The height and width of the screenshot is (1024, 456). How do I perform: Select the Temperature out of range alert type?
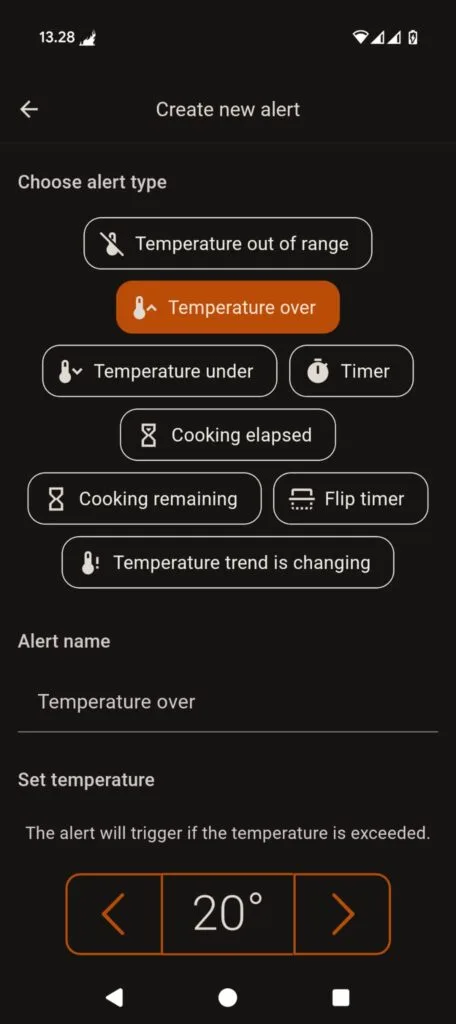[x=228, y=244]
